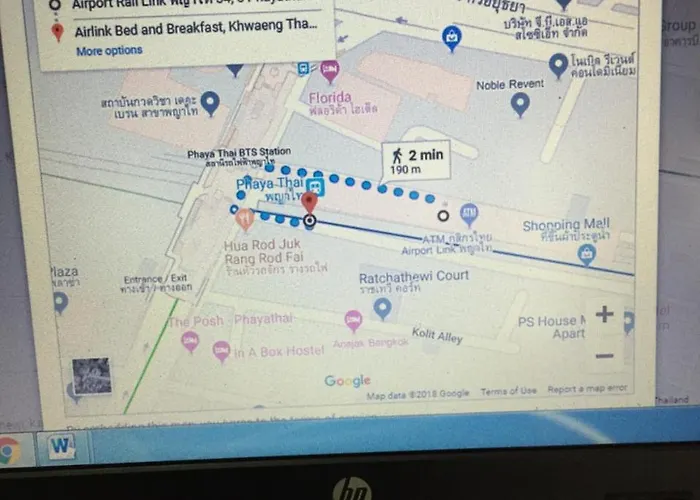Switch to satellite view thumbnail

click(91, 375)
